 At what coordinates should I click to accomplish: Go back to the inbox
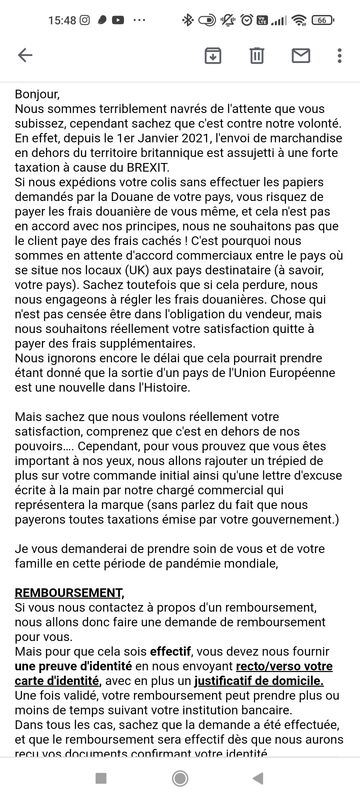pyautogui.click(x=25, y=55)
